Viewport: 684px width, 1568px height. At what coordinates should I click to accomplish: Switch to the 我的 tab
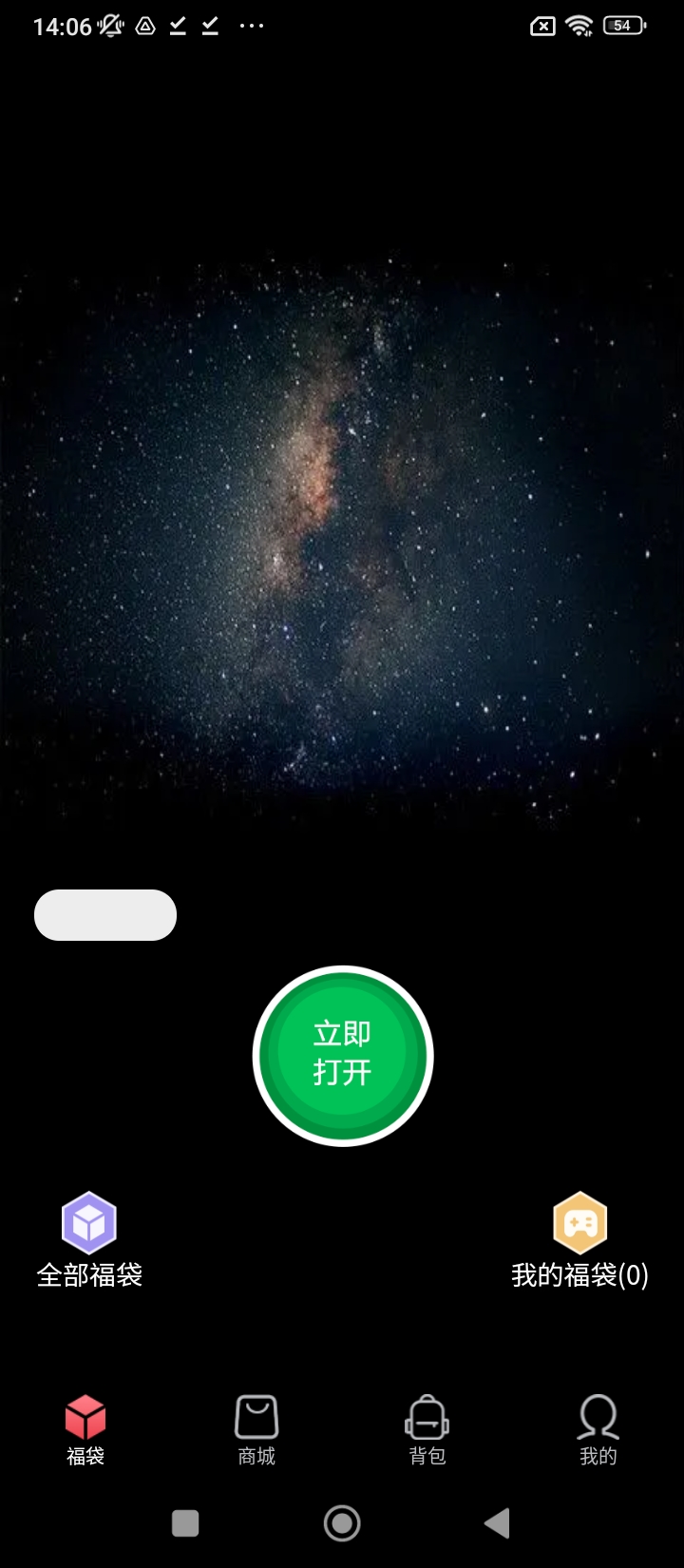pyautogui.click(x=598, y=1430)
